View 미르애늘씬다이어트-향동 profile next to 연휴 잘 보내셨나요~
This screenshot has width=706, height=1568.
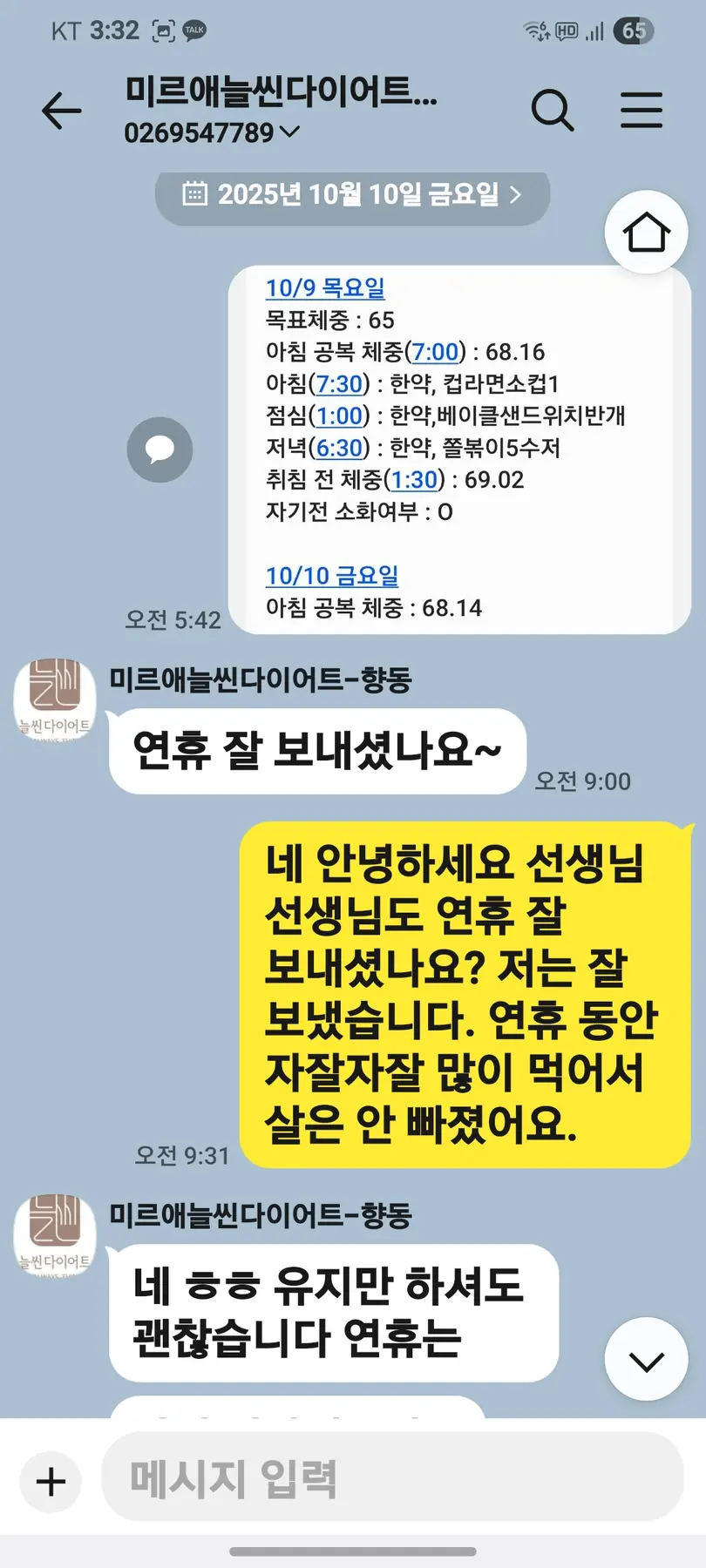tap(54, 699)
